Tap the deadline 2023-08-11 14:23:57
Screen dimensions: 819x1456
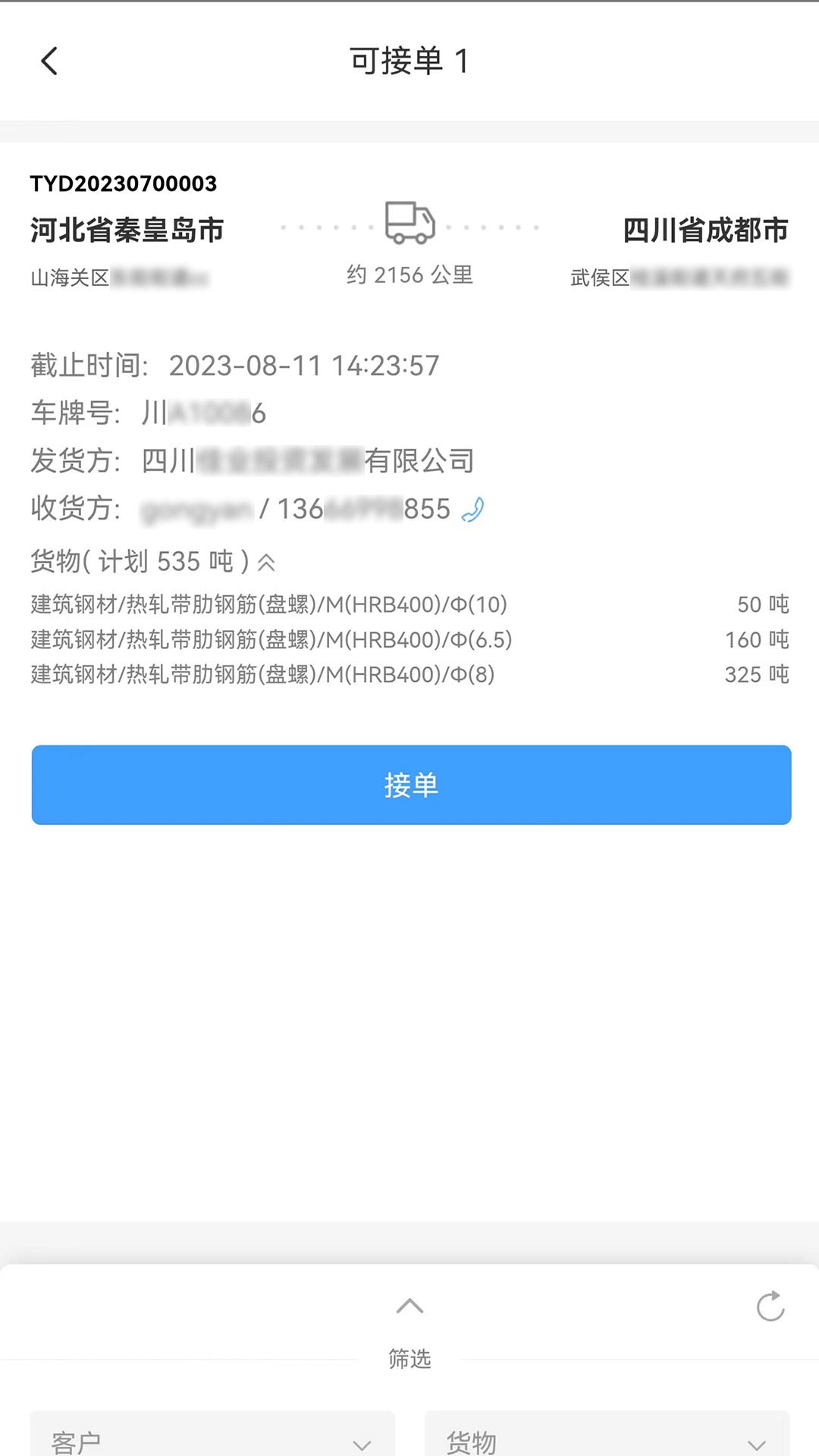tap(304, 366)
